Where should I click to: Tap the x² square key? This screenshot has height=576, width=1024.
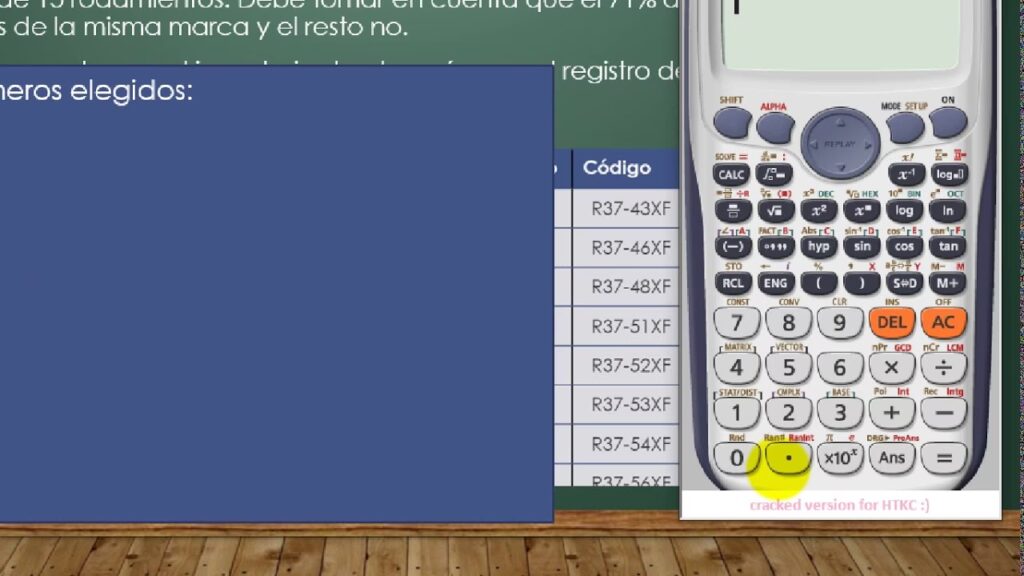[818, 211]
